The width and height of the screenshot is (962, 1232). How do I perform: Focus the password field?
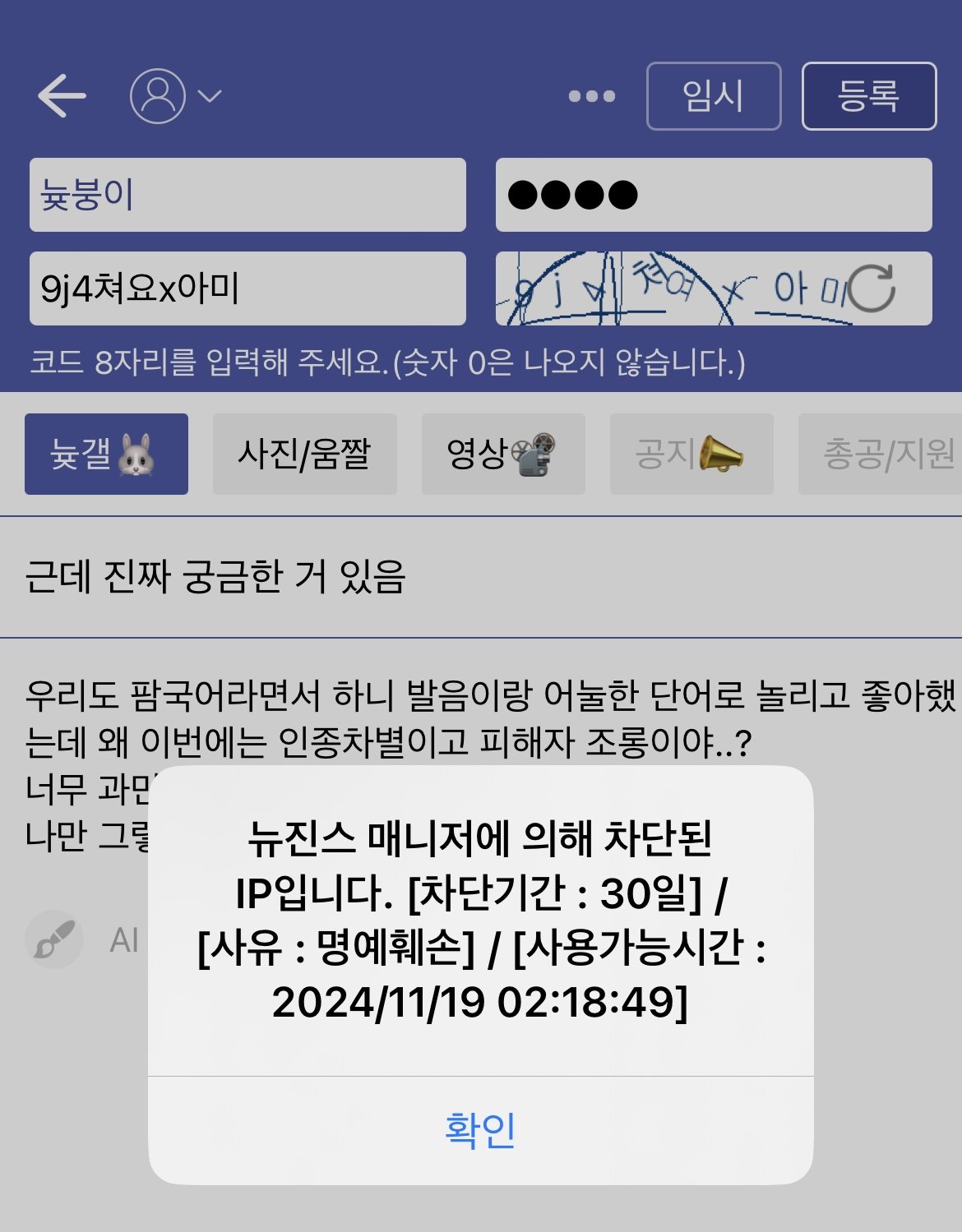[x=713, y=195]
